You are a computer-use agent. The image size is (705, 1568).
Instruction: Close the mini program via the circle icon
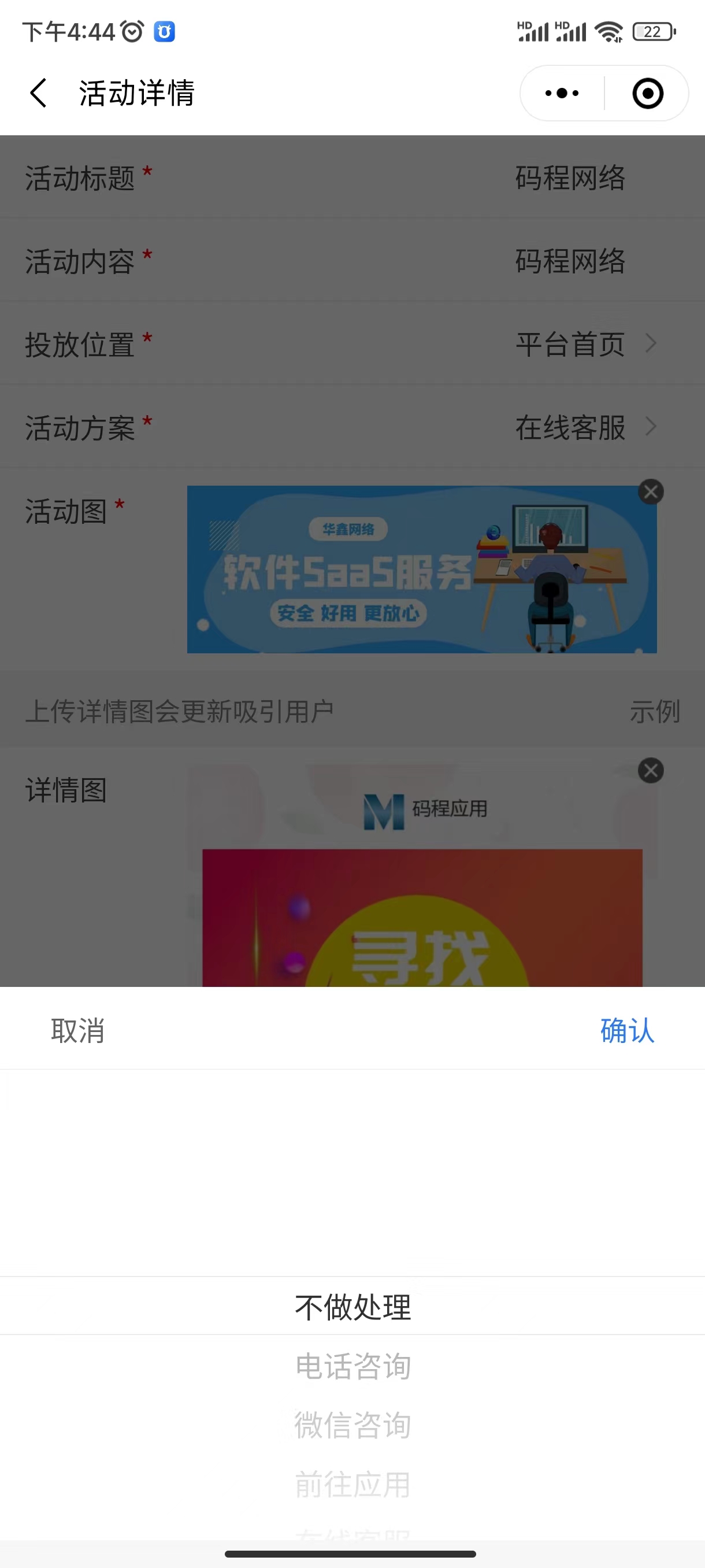[x=647, y=93]
